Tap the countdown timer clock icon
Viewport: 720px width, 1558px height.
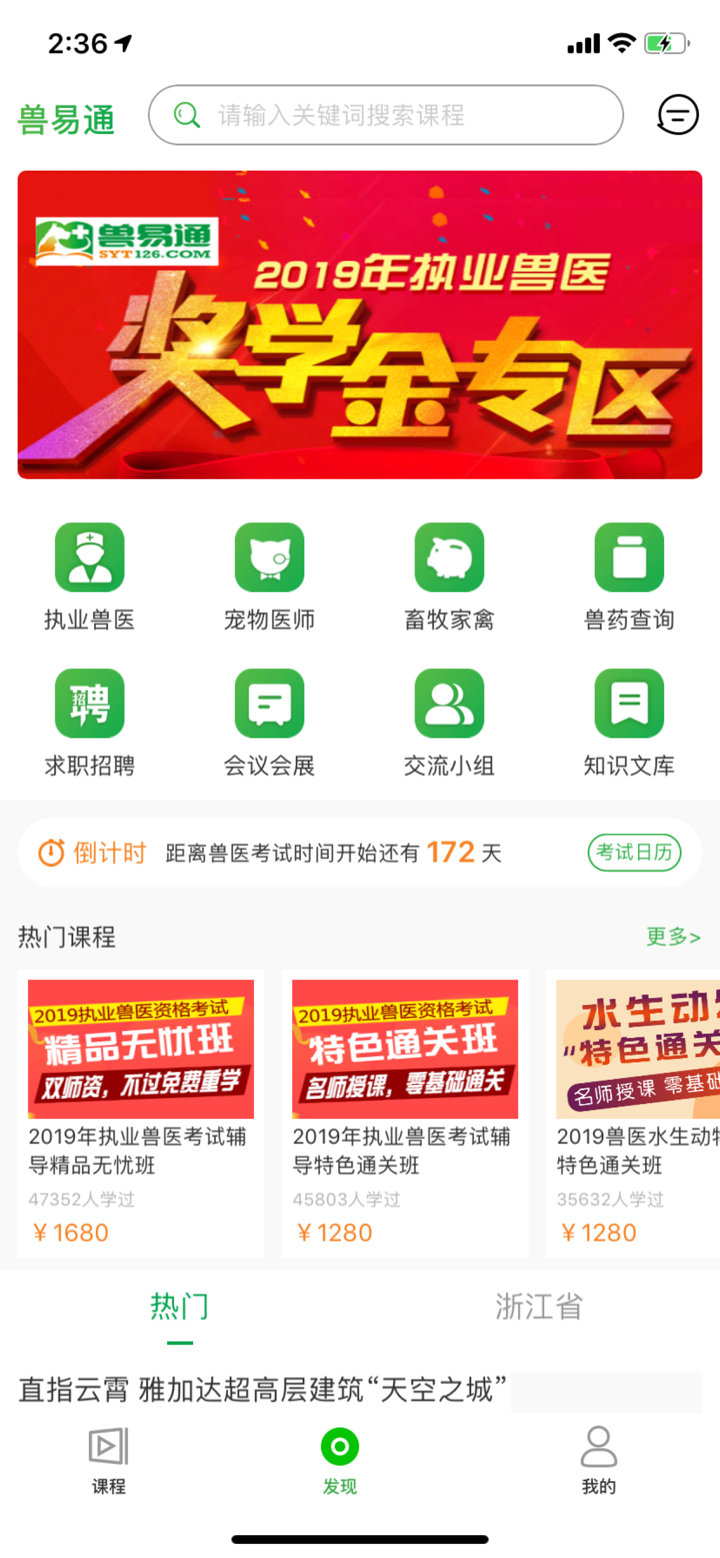coord(49,852)
